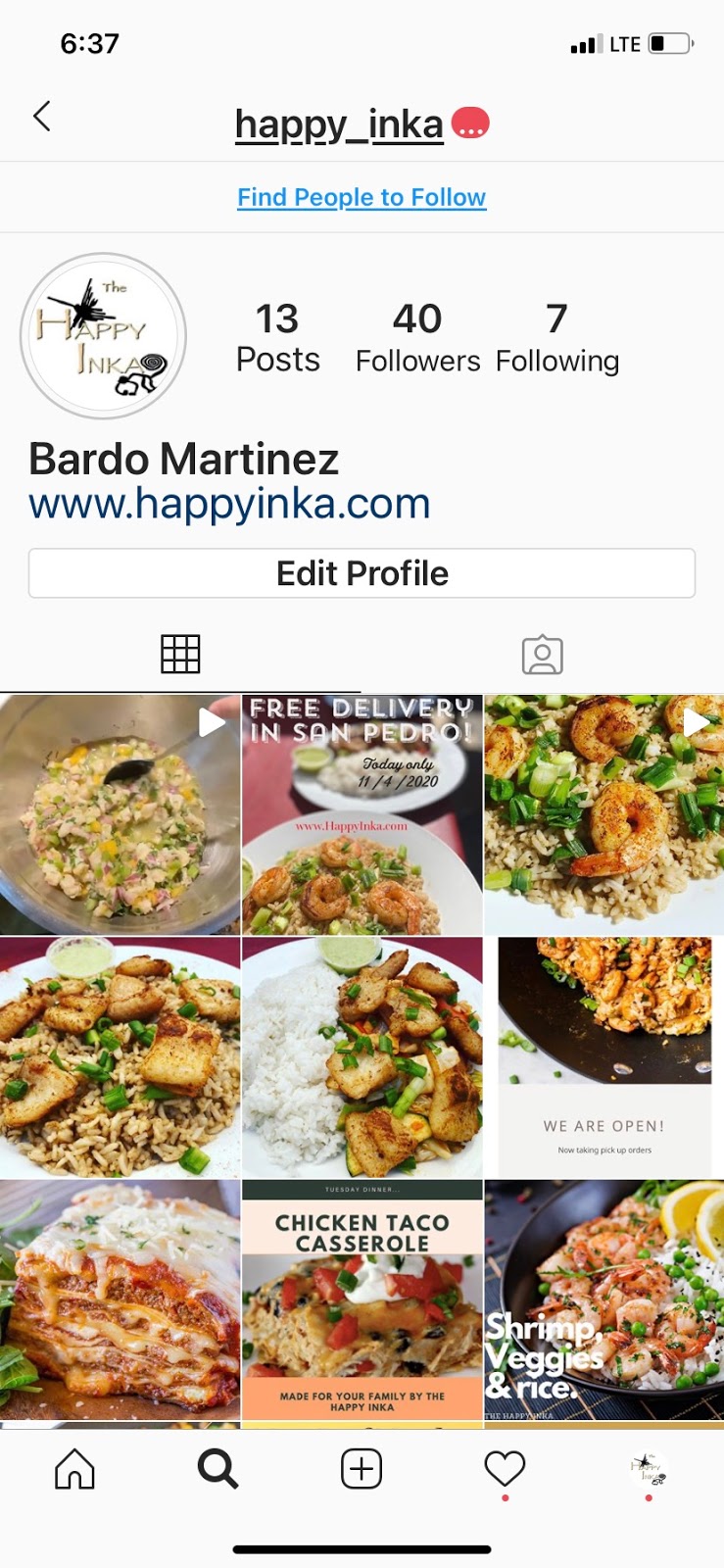Open the Chicken Taco Casserole post
724x1568 pixels.
tap(362, 1299)
